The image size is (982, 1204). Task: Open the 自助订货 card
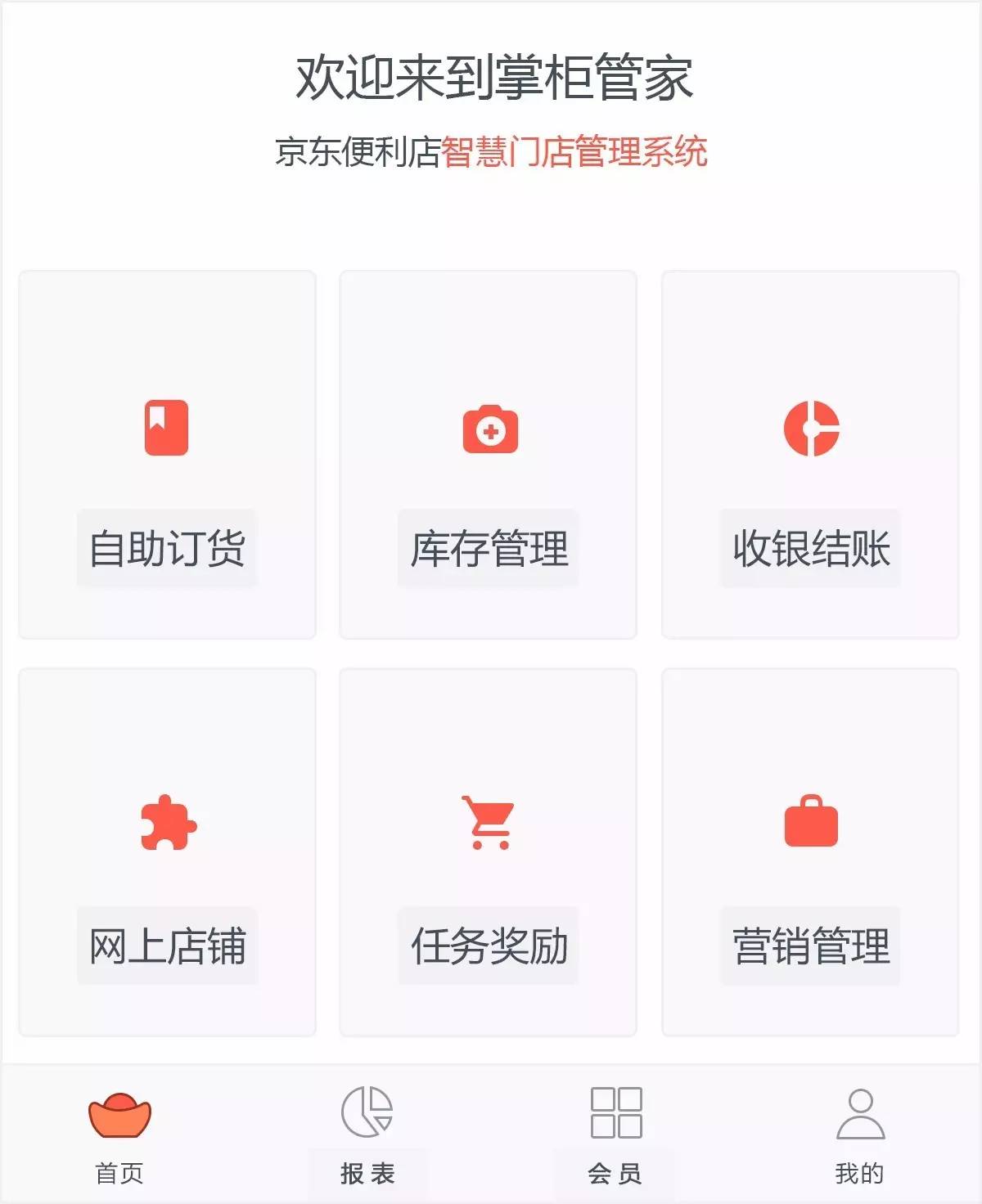point(167,455)
